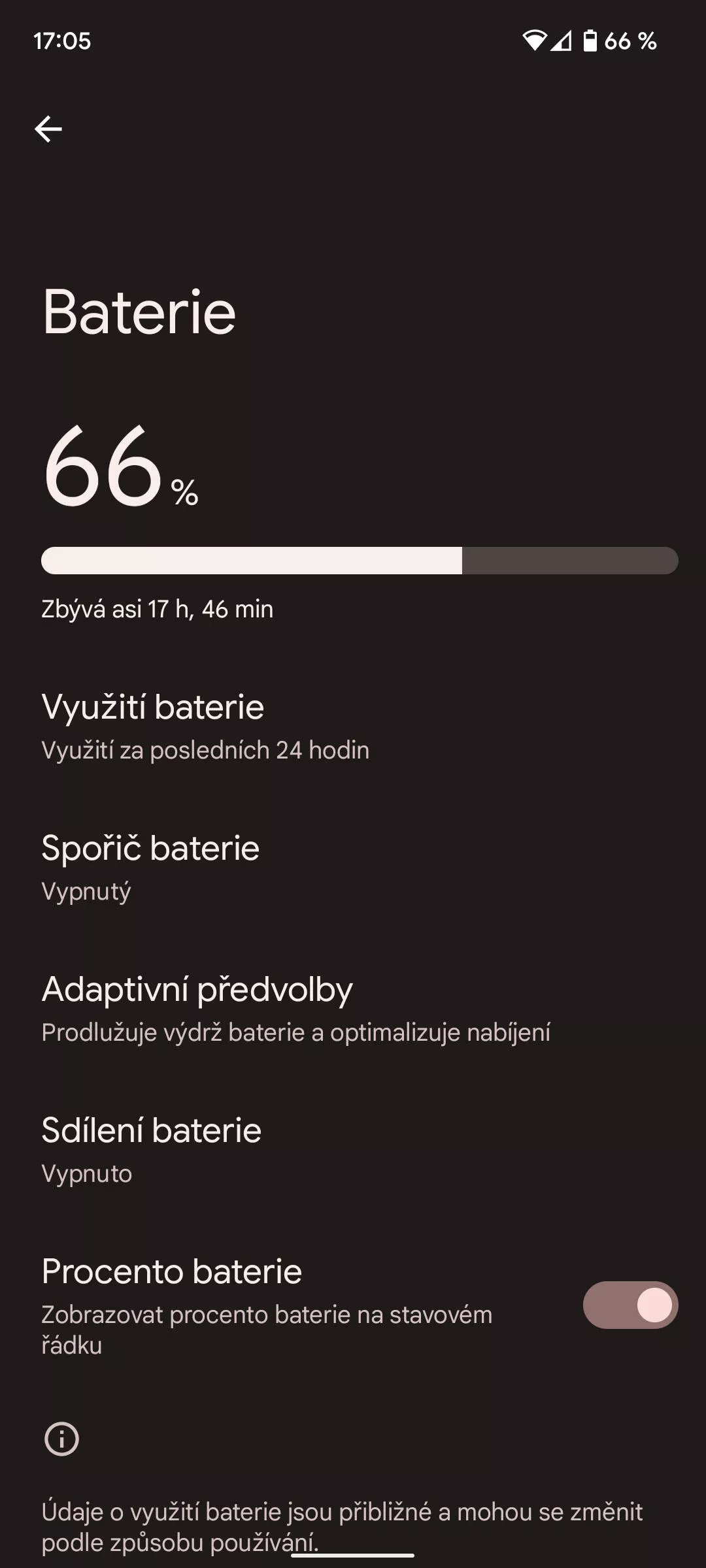Screen dimensions: 706x1568
Task: Open Využití baterie usage details
Action: tap(205, 727)
